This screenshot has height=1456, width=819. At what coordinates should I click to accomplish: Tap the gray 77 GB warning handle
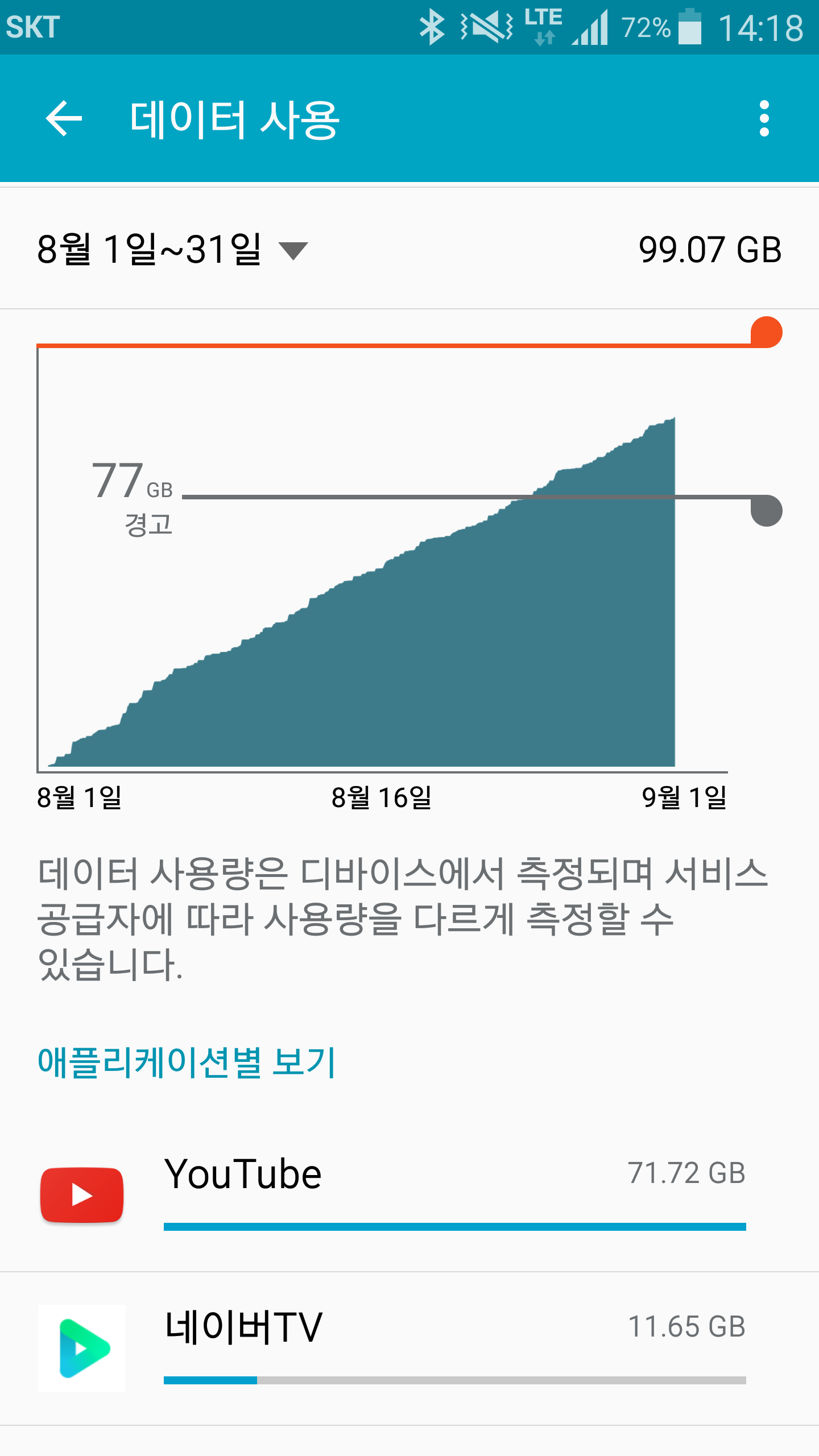pos(766,510)
